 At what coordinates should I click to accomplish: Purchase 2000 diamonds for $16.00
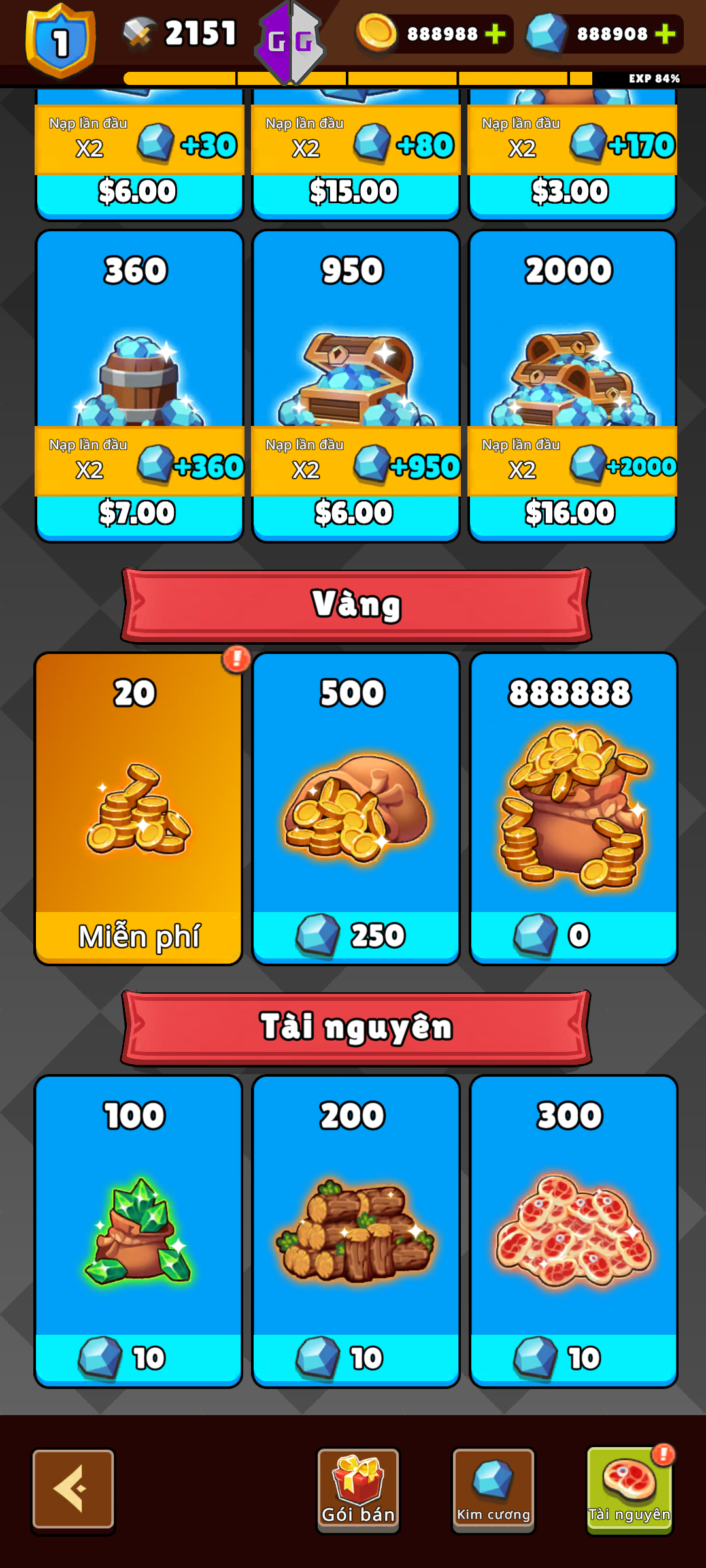click(x=572, y=385)
